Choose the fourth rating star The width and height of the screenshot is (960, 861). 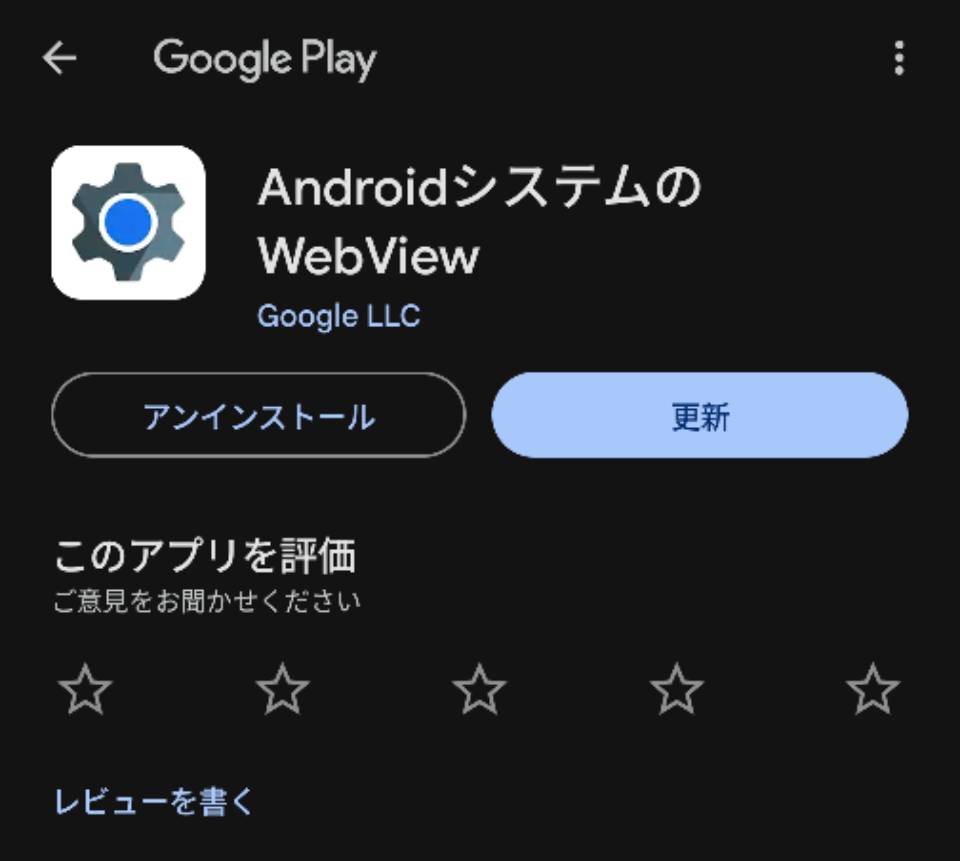click(677, 689)
